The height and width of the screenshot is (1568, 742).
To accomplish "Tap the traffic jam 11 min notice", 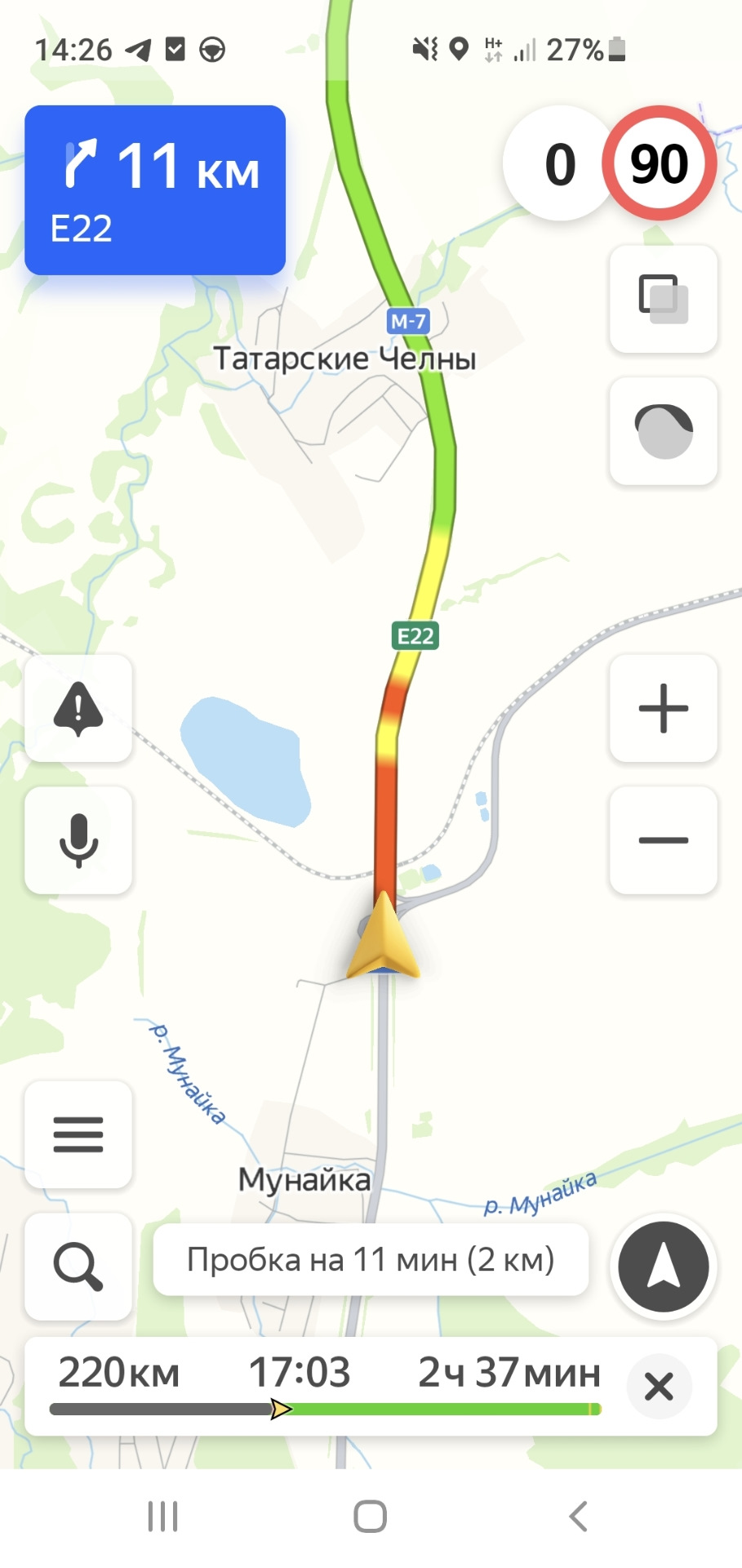I will 371,1259.
